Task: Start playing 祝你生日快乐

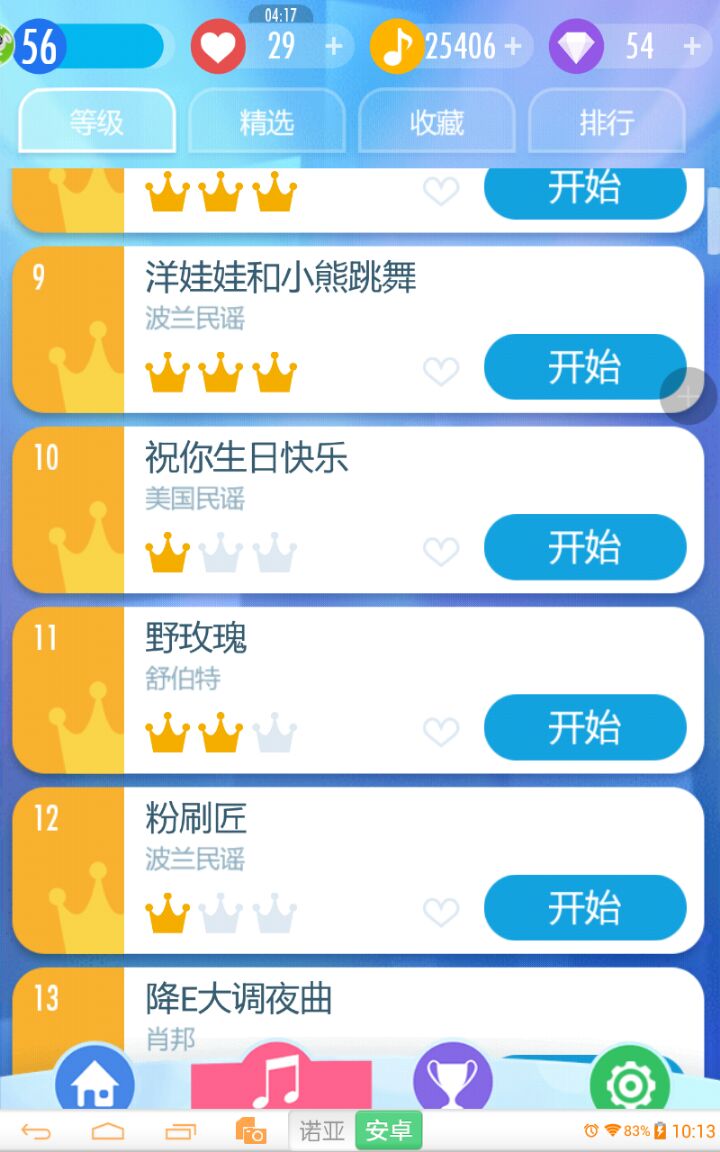Action: (x=585, y=548)
